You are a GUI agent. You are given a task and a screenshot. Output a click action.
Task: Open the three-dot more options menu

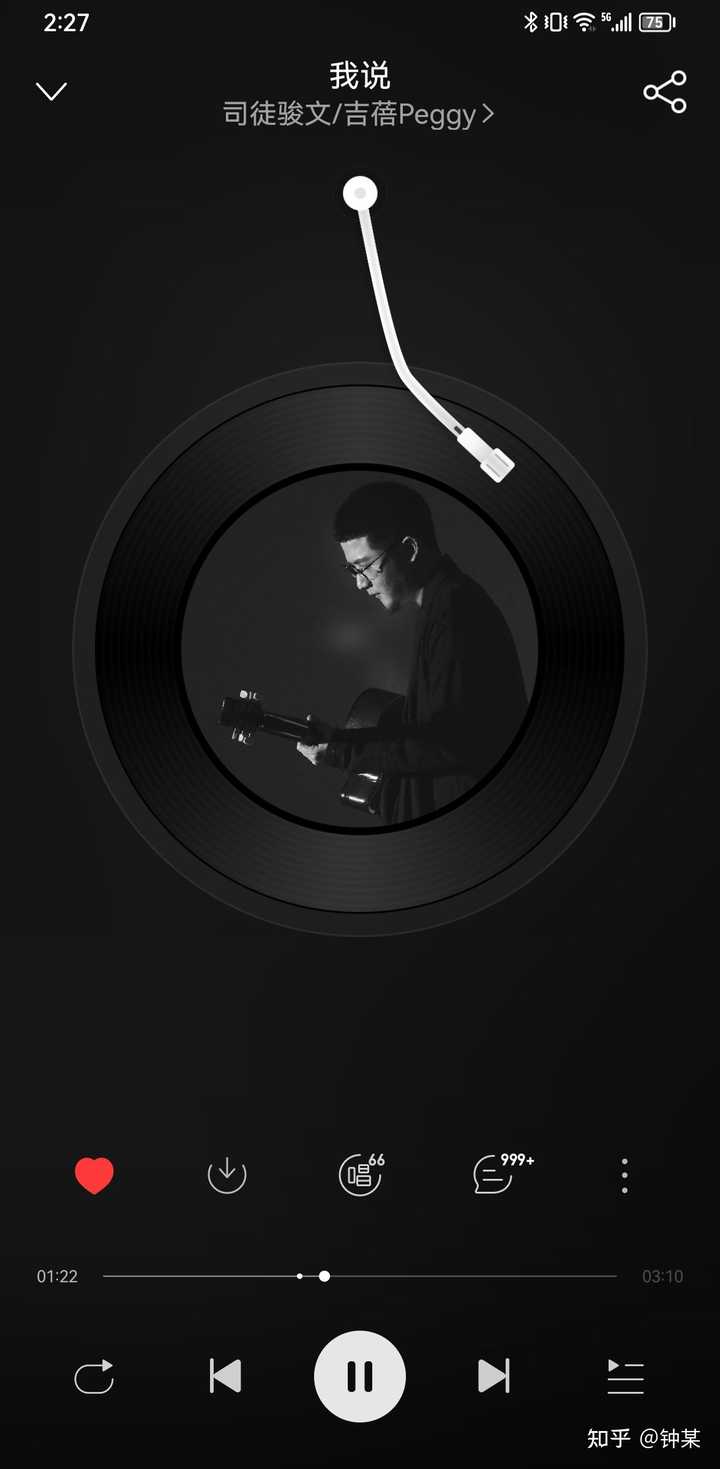tap(625, 1175)
